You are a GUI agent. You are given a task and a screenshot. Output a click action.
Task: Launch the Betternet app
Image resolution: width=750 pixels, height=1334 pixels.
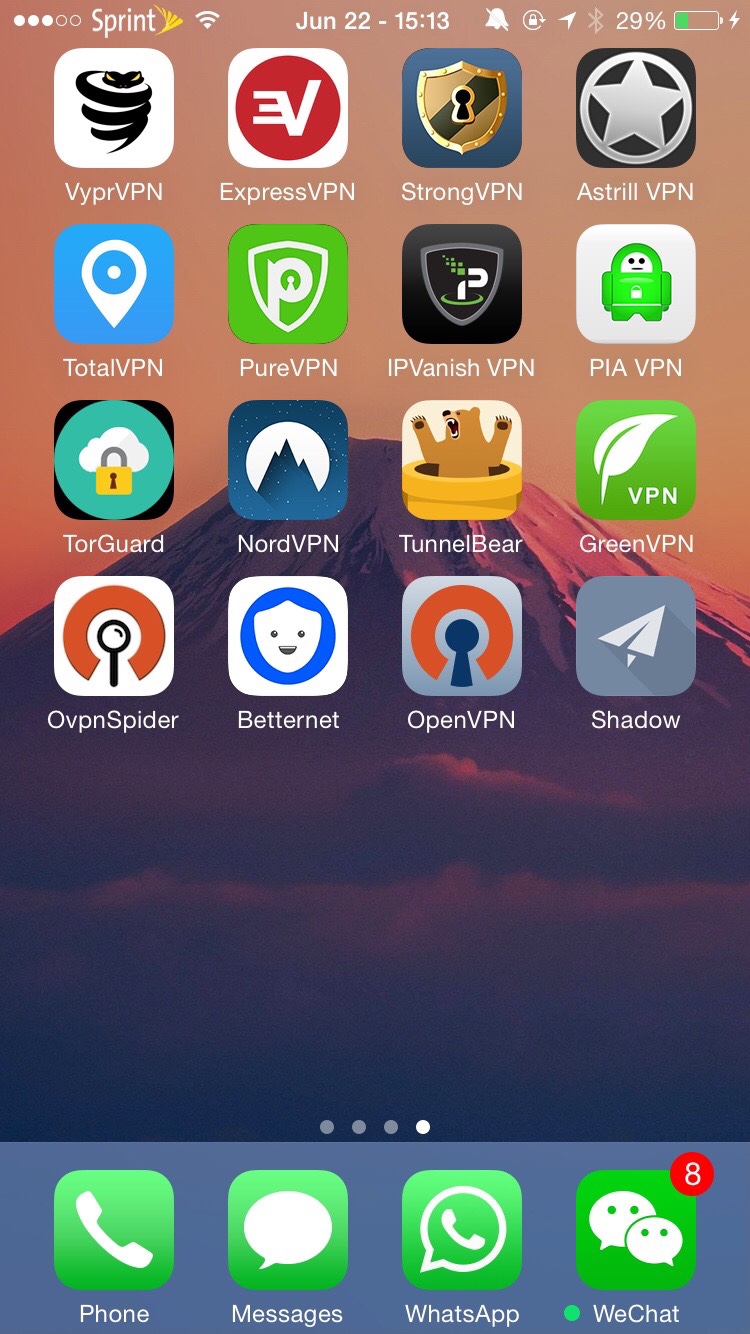288,636
